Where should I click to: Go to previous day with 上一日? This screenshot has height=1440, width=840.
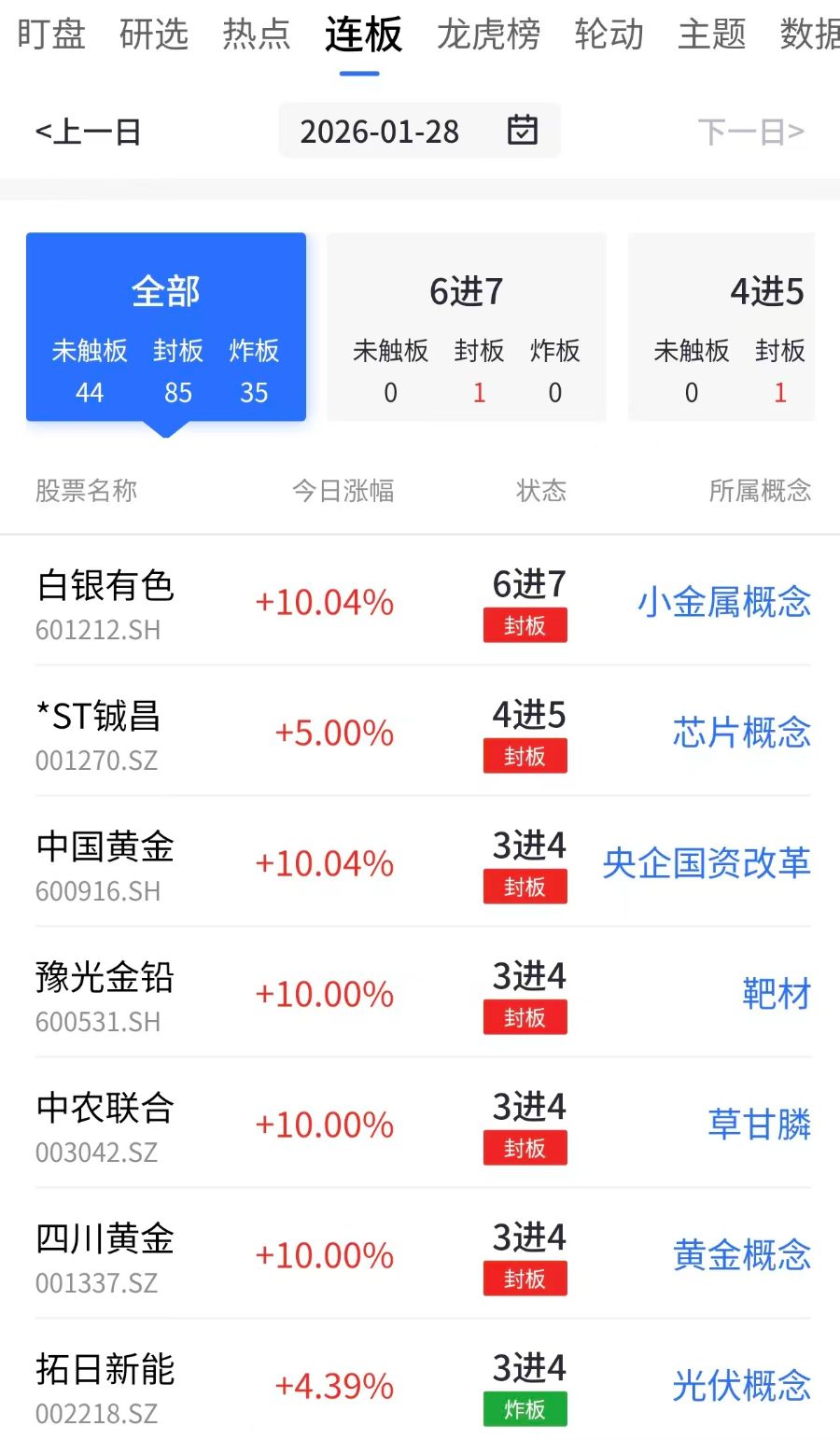88,132
